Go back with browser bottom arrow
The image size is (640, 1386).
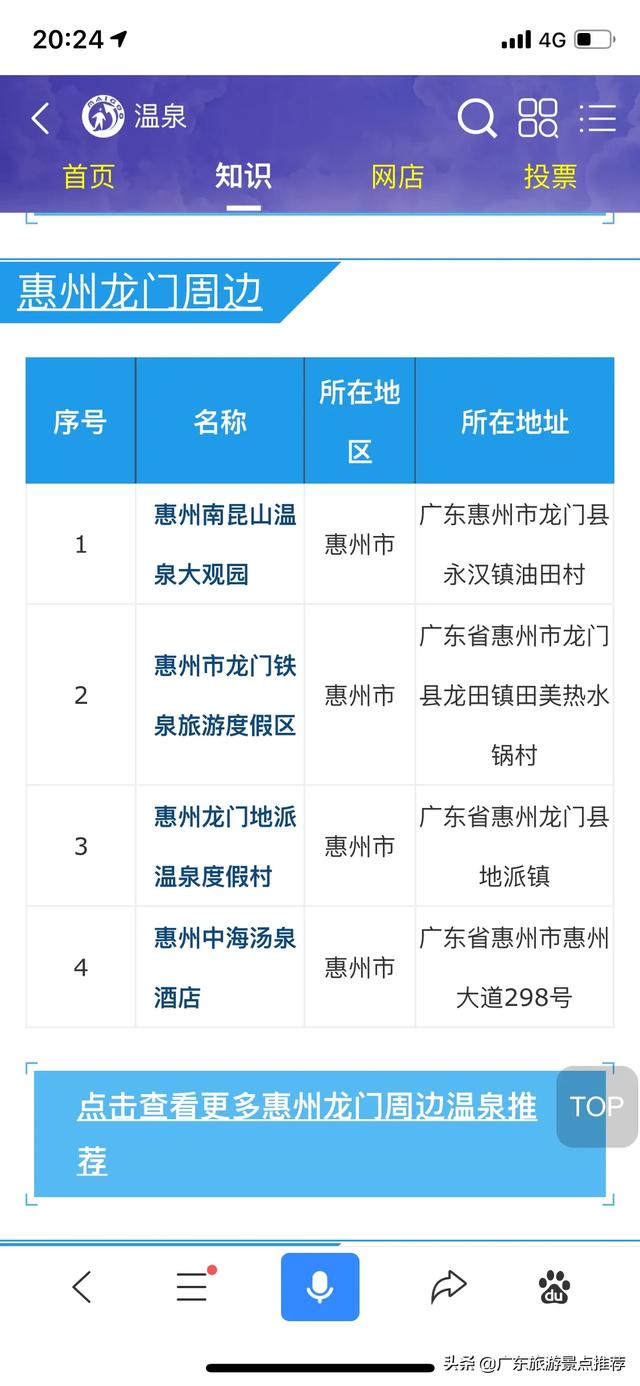point(82,1287)
